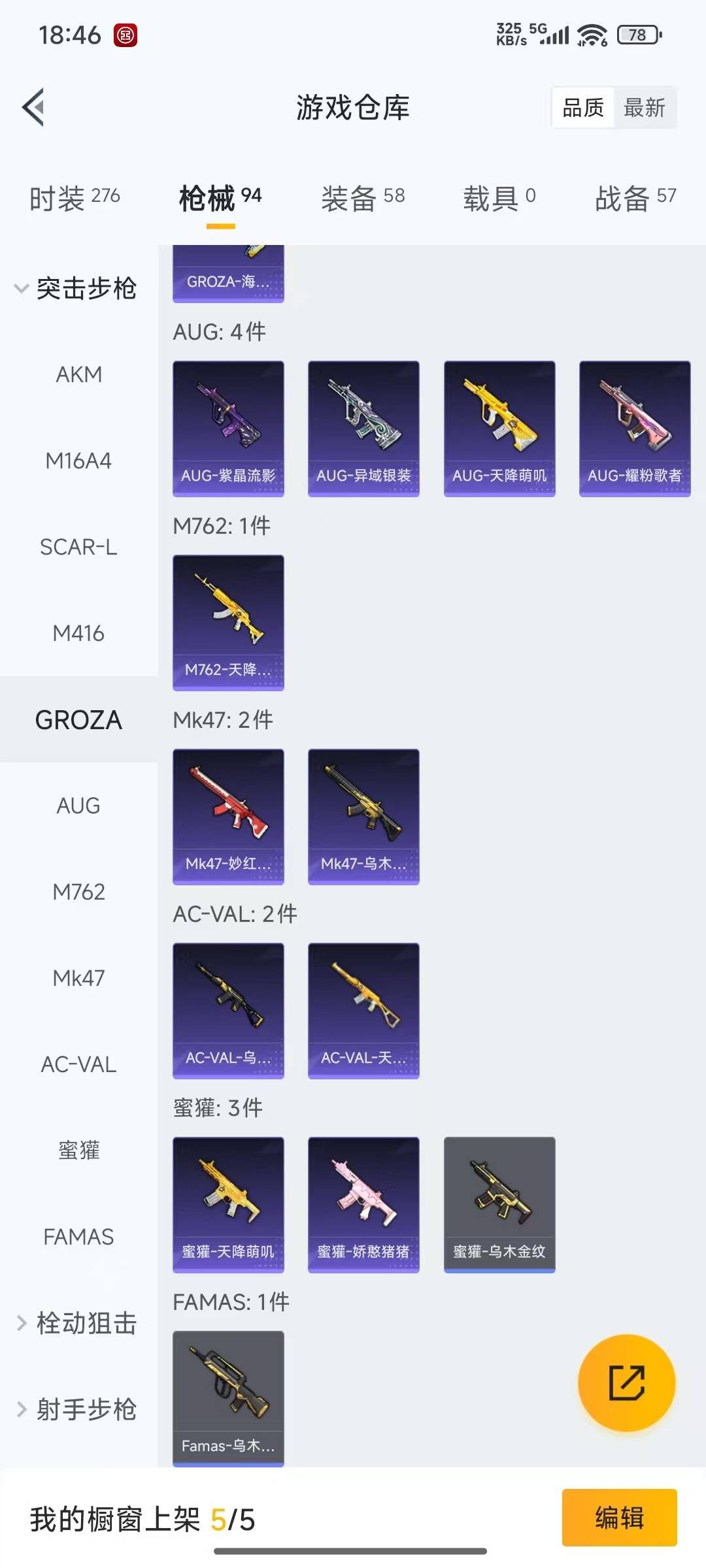This screenshot has height=1568, width=706.
Task: Sort items by 最新
Action: 644,108
